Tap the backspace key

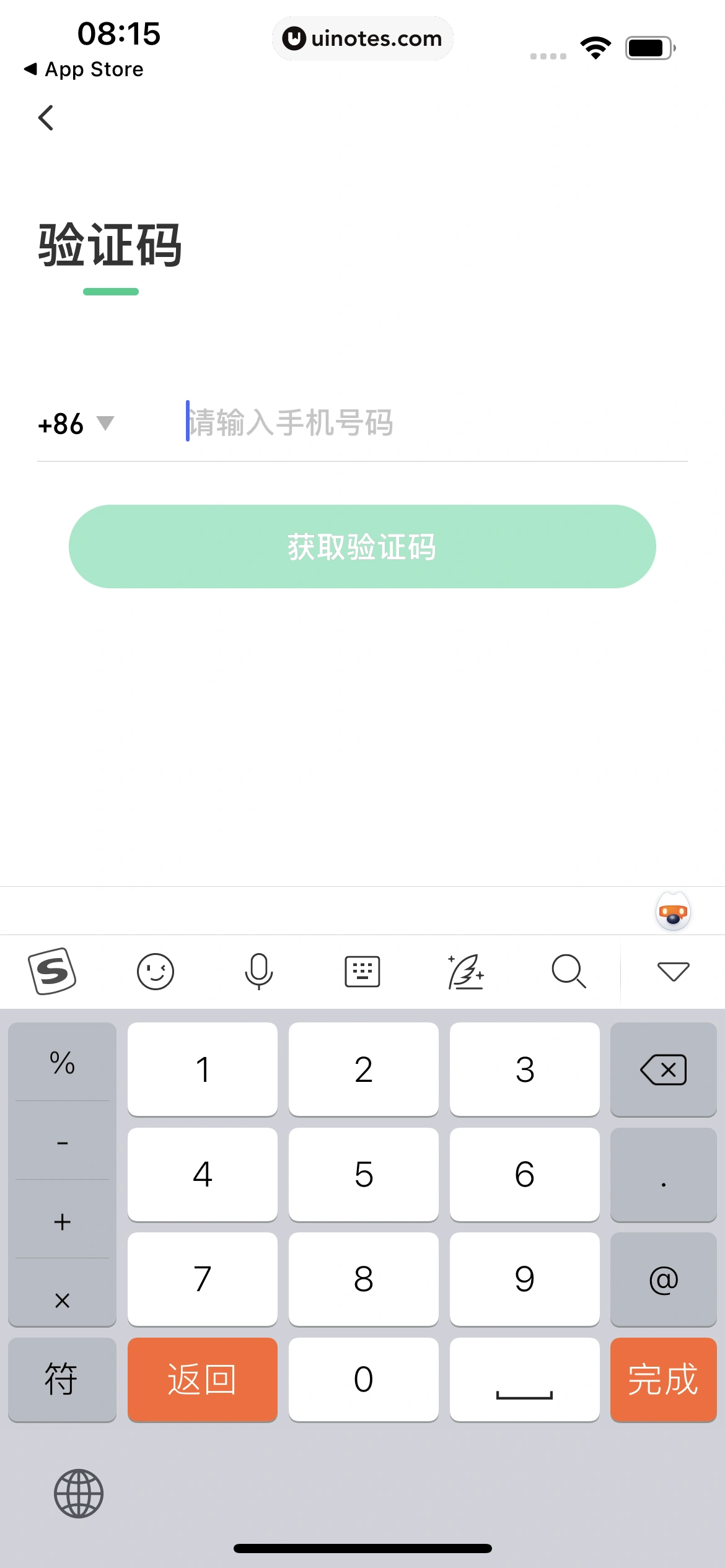pyautogui.click(x=663, y=1069)
